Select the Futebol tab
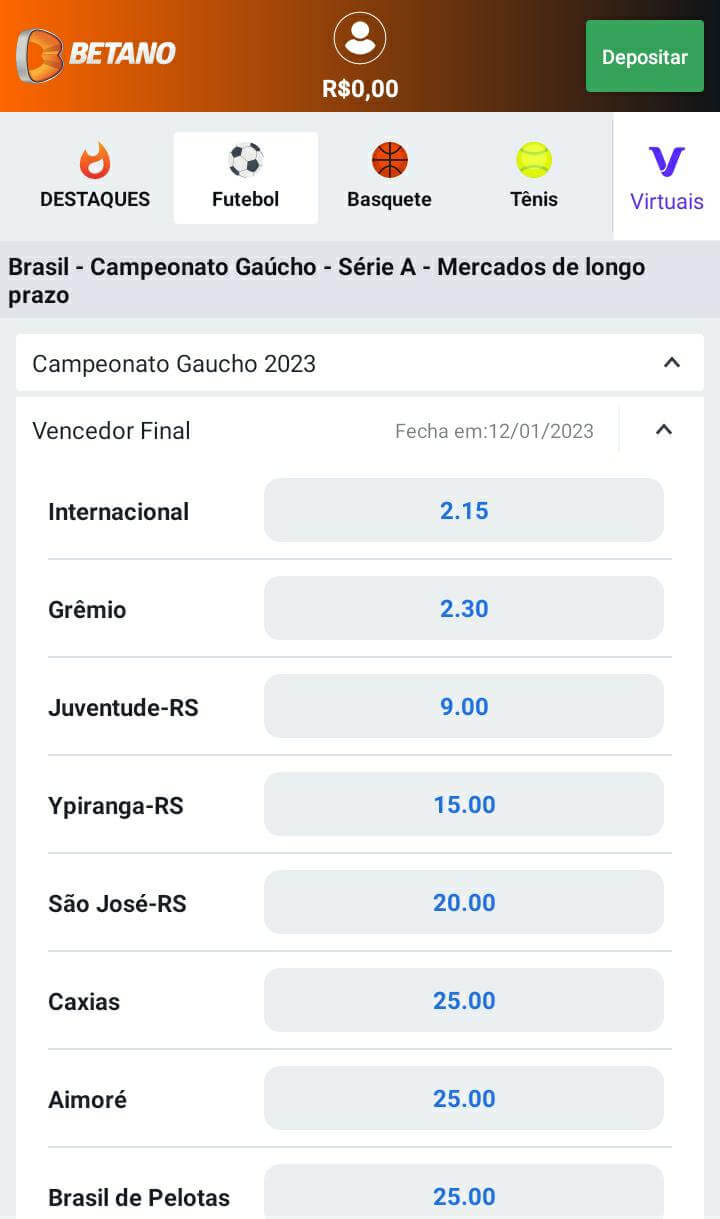The height and width of the screenshot is (1219, 720). 246,178
